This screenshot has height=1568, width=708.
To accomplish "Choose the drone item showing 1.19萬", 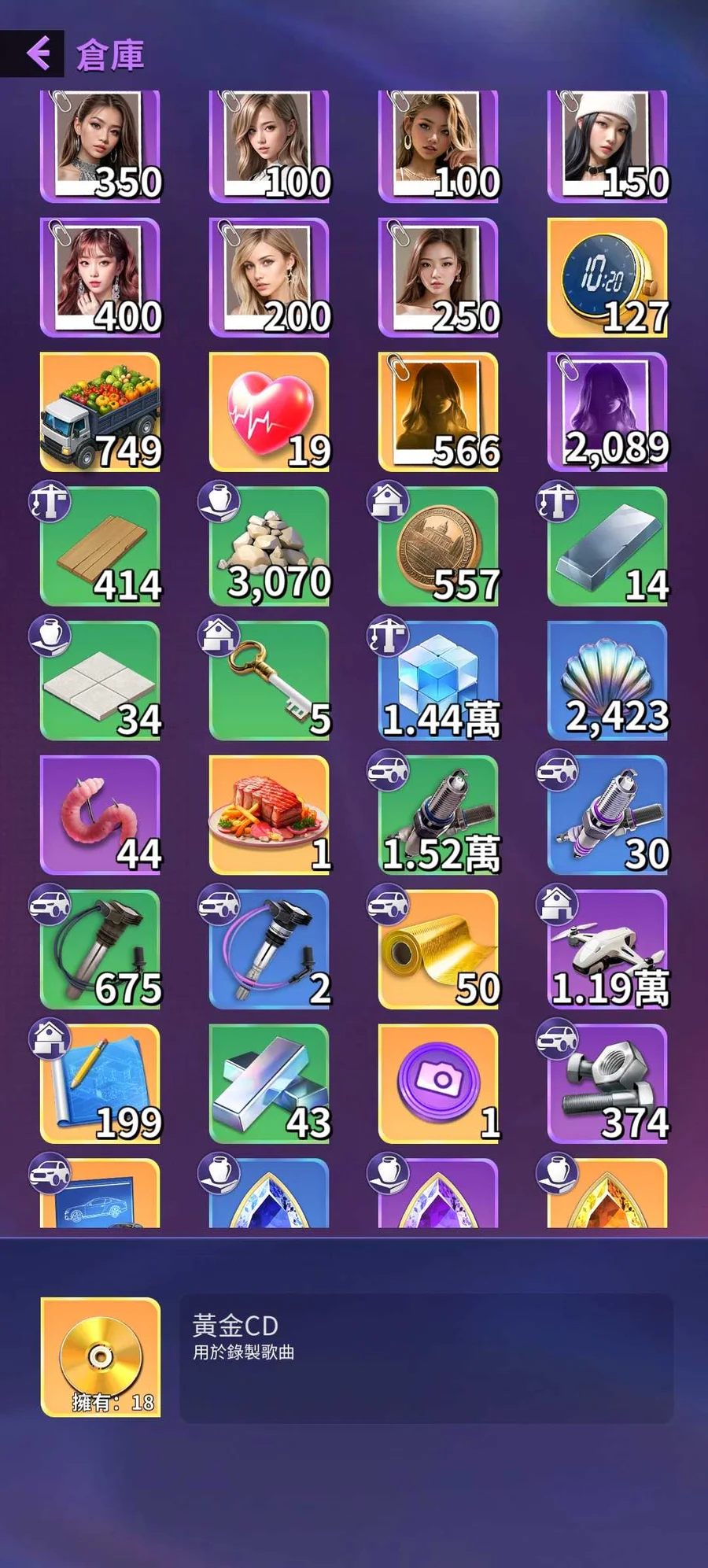I will 607,950.
